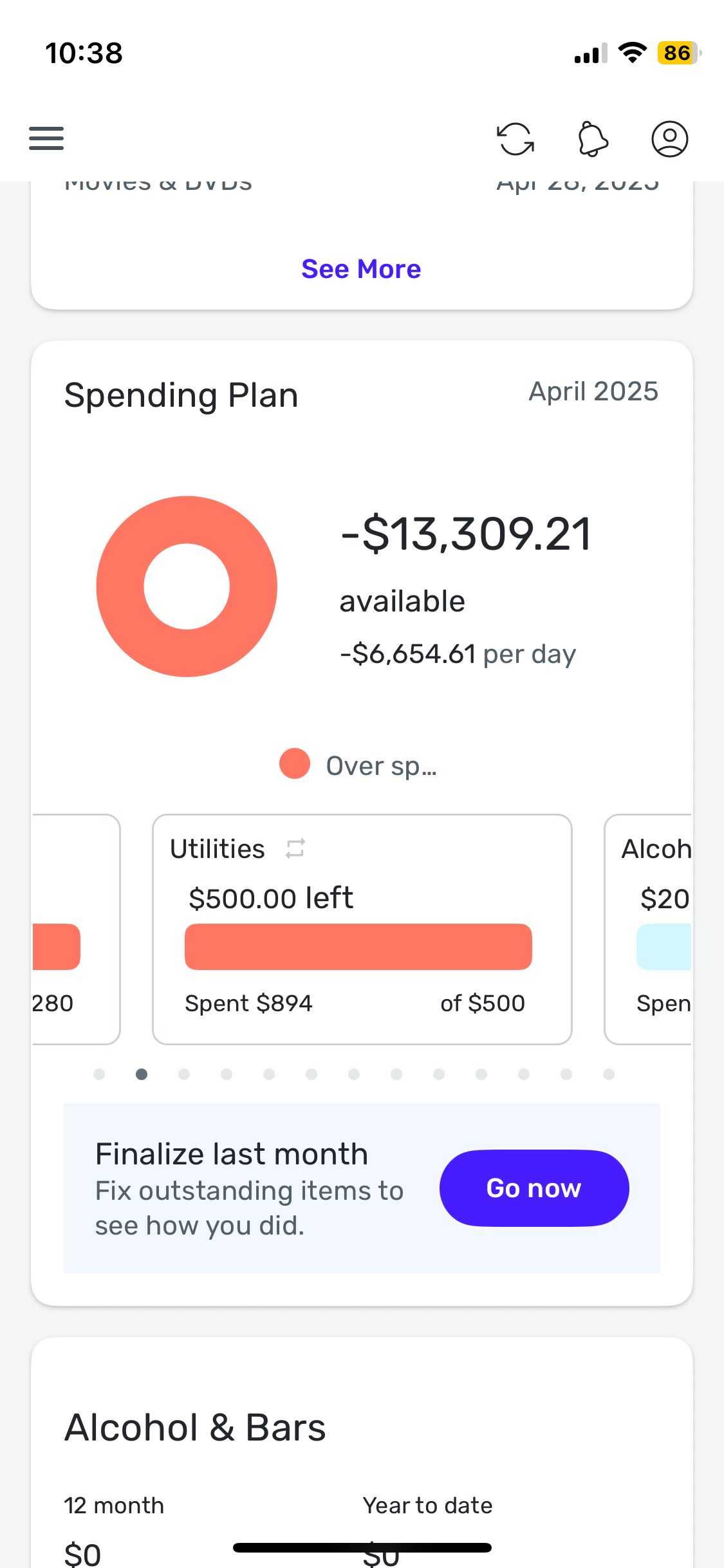724x1568 pixels.
Task: Select the first carousel page dot
Action: 99,1074
